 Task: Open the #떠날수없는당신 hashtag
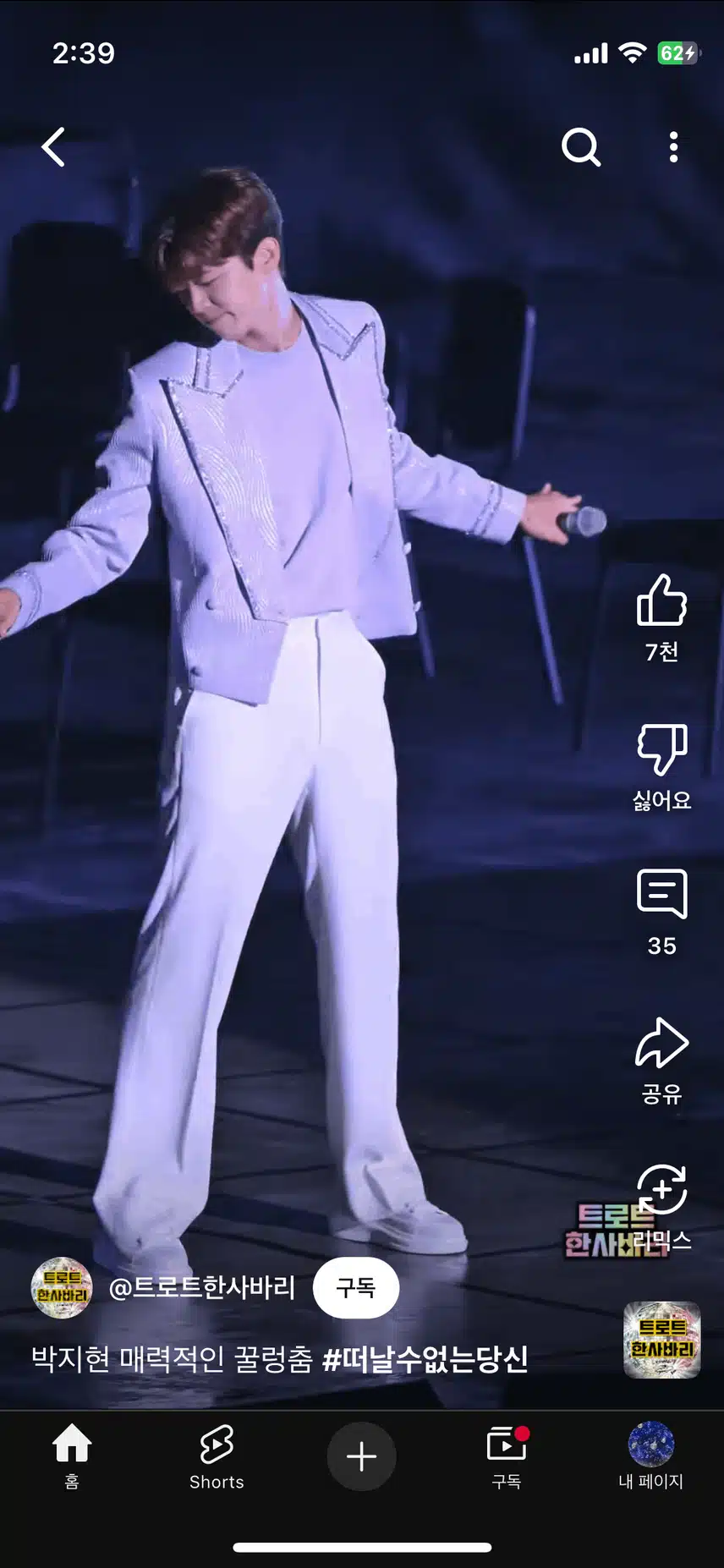[425, 1359]
